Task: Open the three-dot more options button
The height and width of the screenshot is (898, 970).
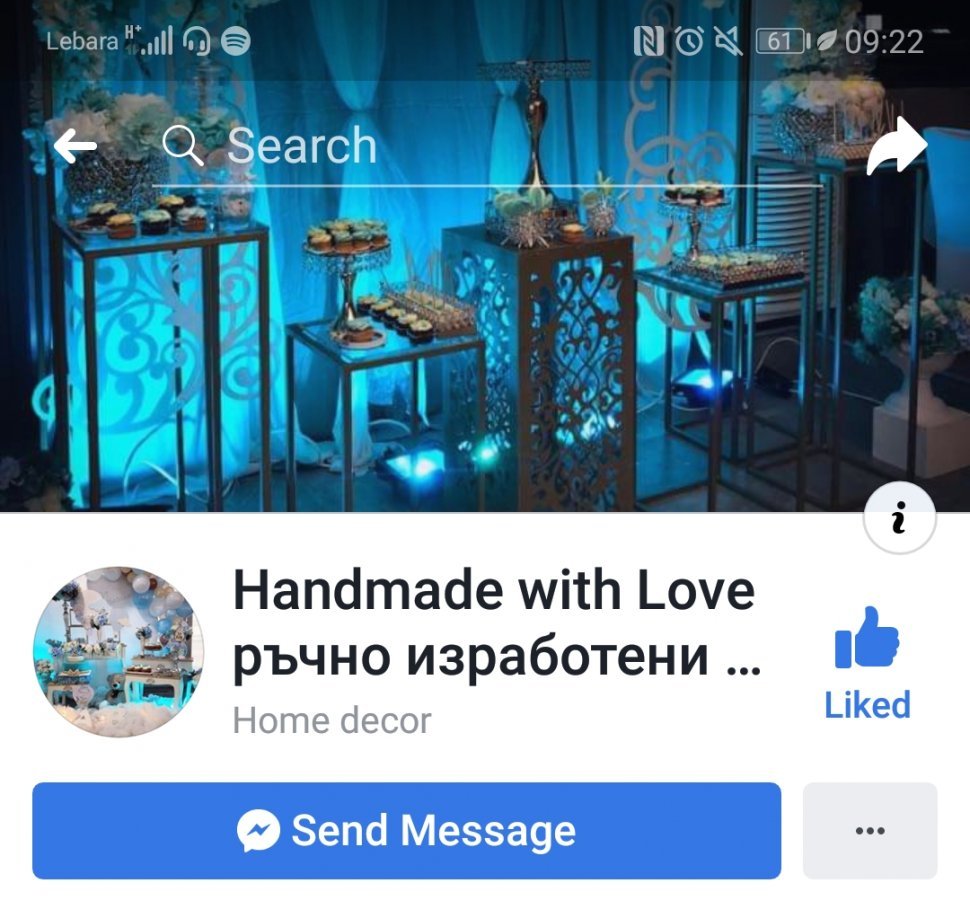Action: [869, 830]
